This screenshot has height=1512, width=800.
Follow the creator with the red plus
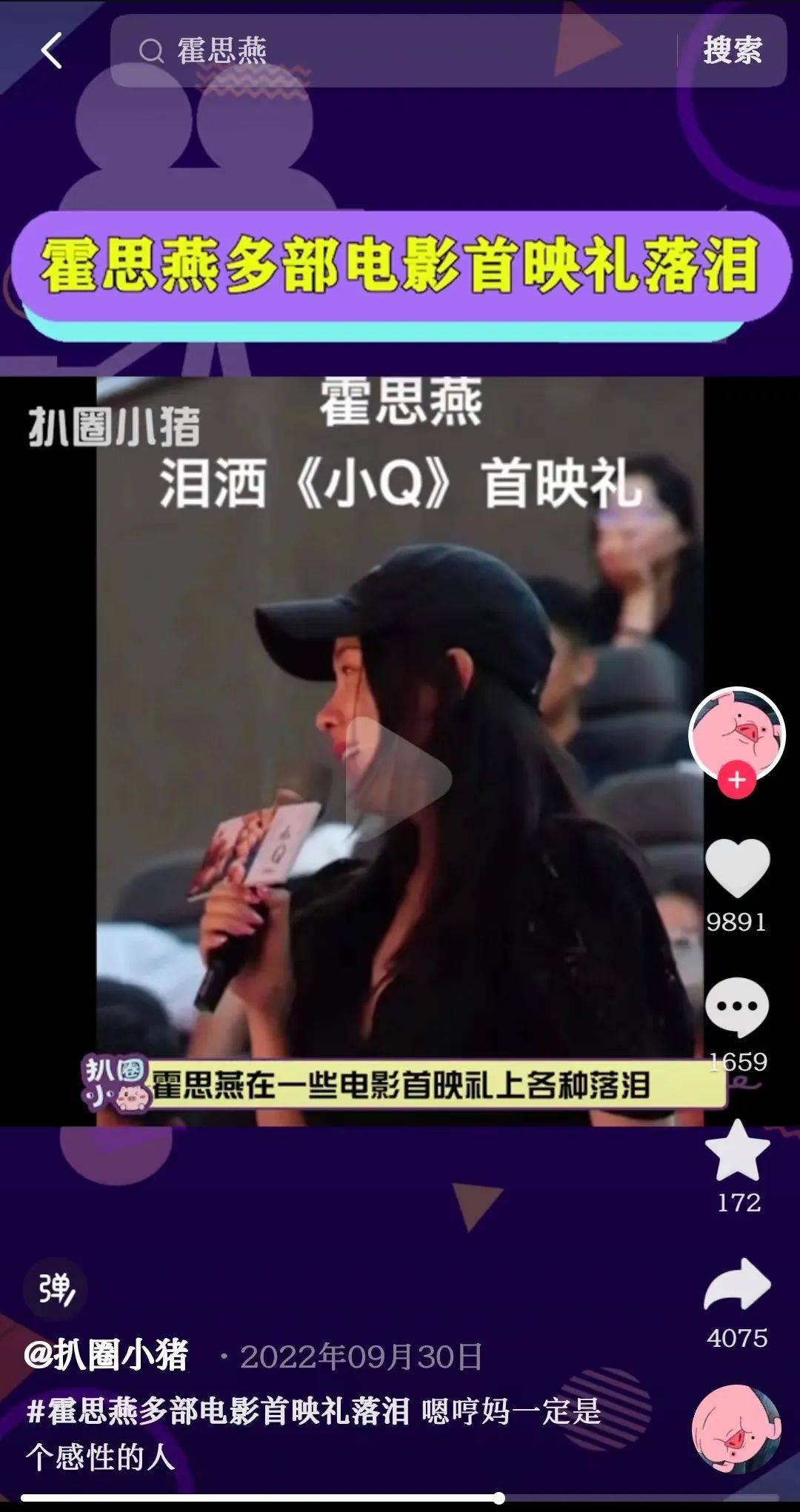(736, 780)
